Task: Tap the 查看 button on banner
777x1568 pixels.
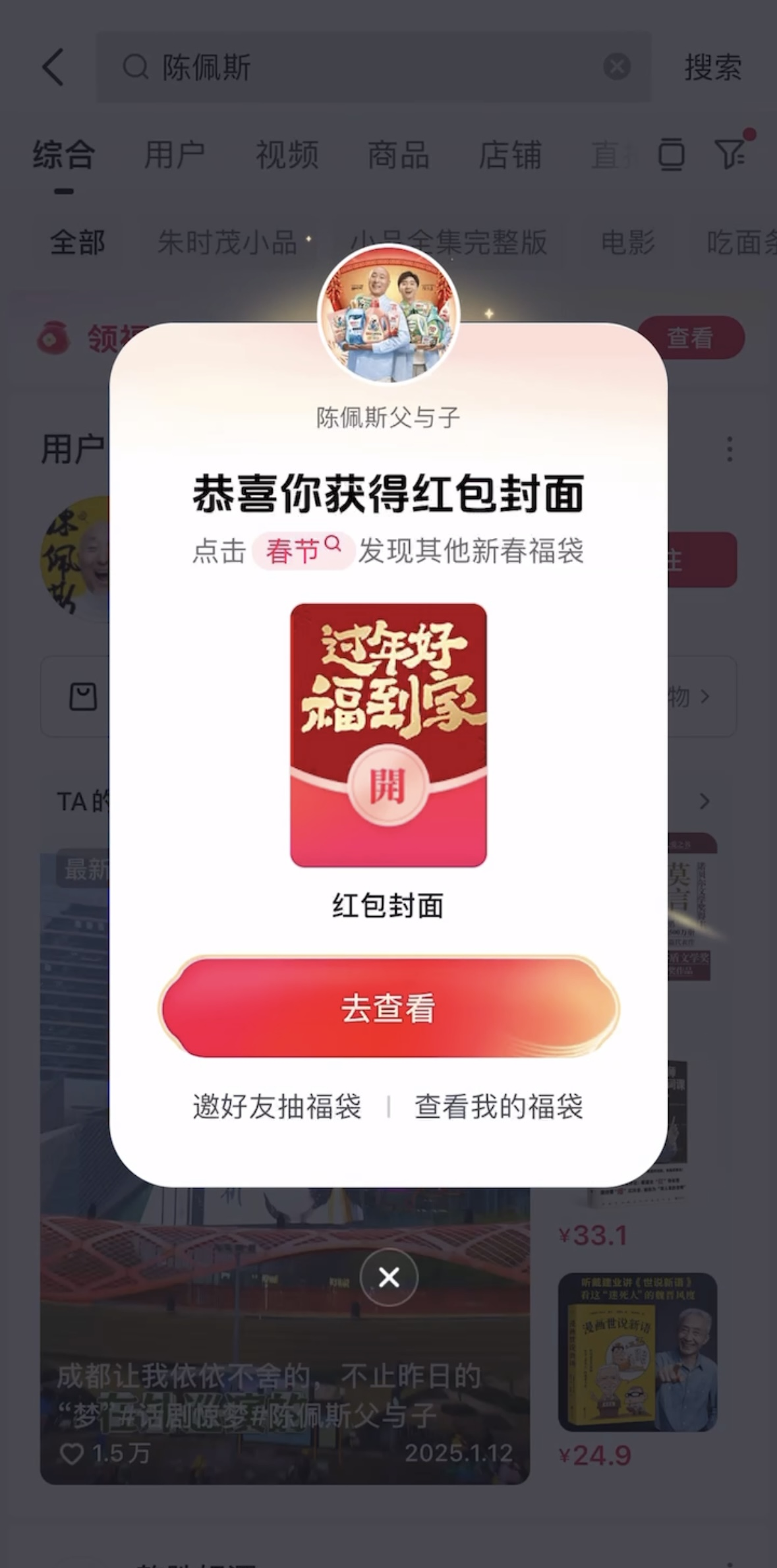Action: (x=690, y=338)
